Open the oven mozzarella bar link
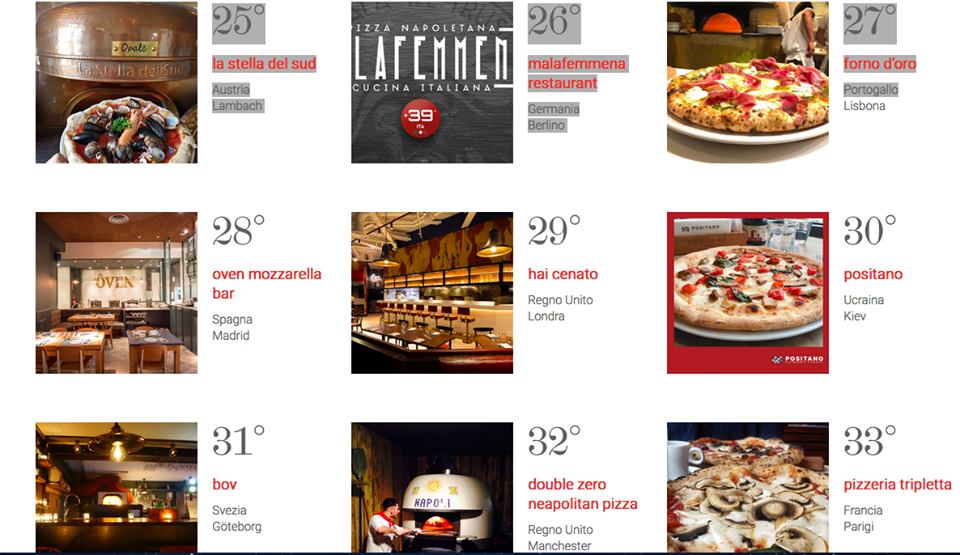This screenshot has width=960, height=555. 266,283
